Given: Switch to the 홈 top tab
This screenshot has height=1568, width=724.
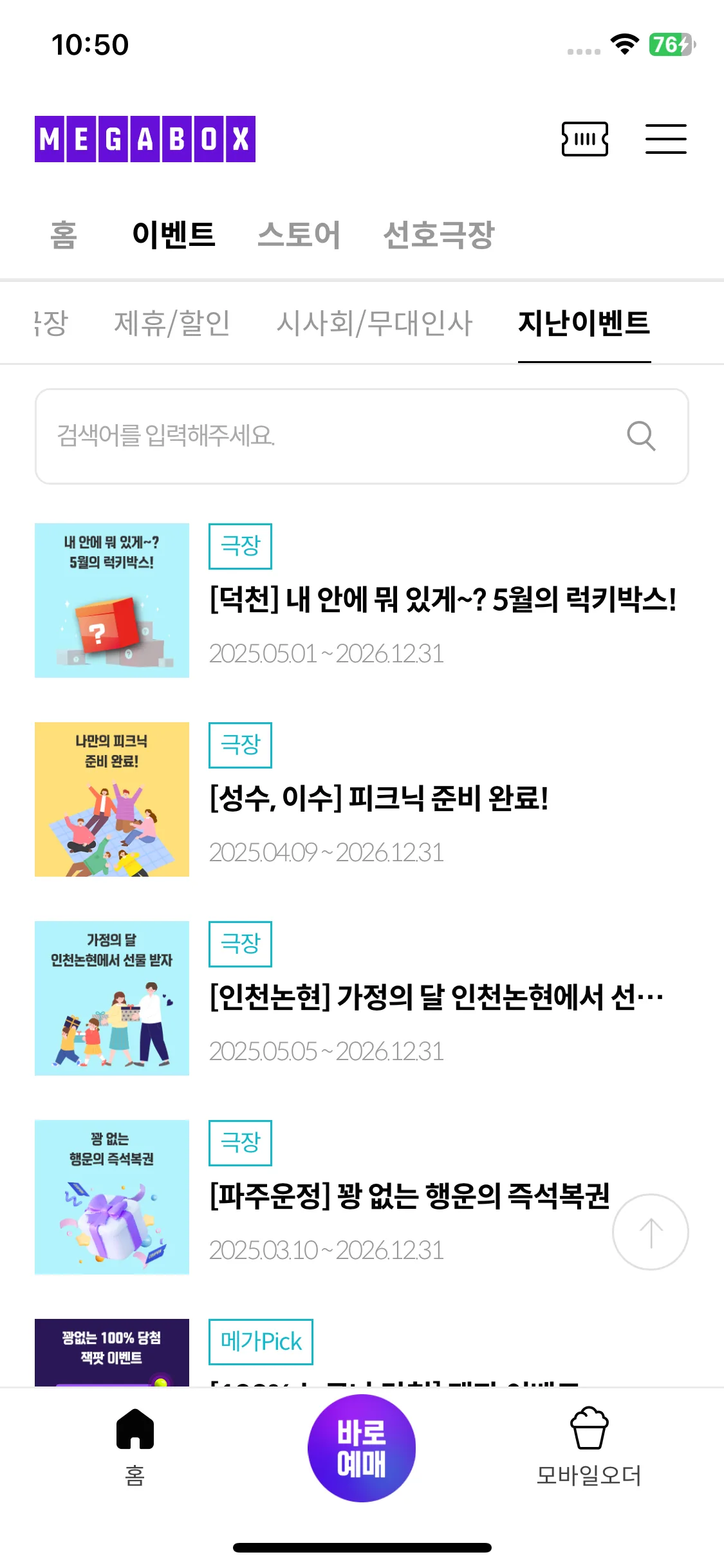Looking at the screenshot, I should (64, 234).
